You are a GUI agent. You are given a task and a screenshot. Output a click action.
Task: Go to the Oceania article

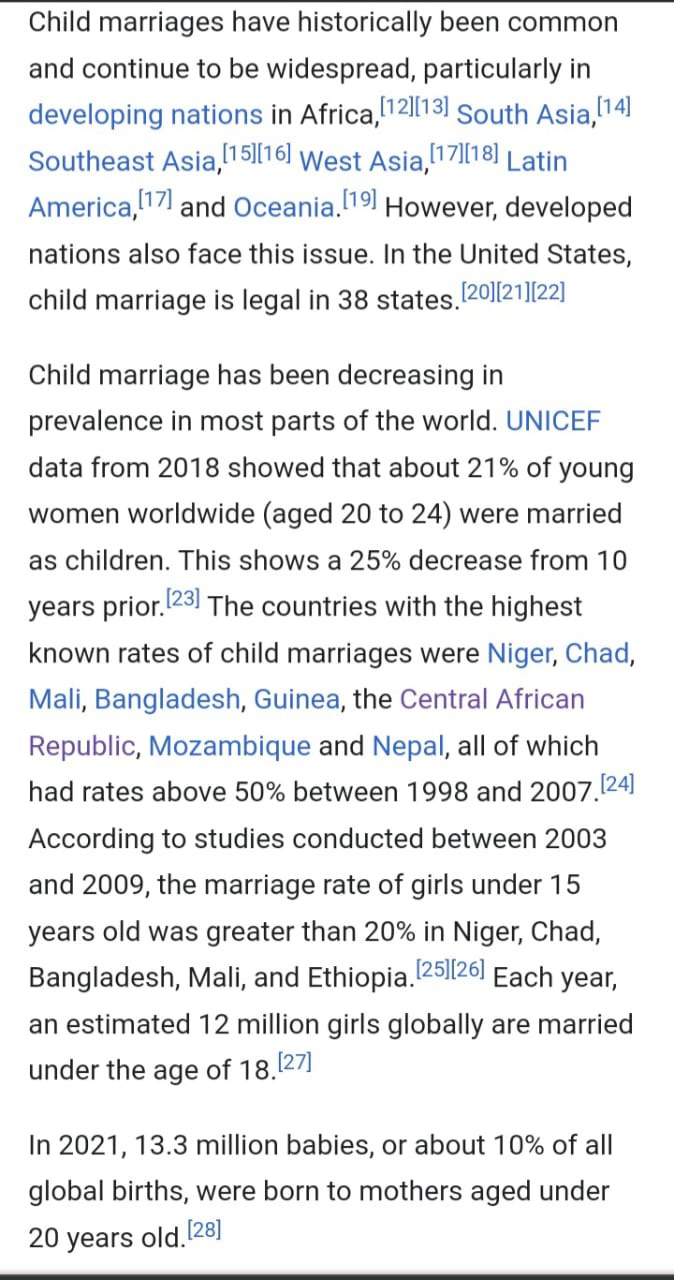pyautogui.click(x=284, y=208)
